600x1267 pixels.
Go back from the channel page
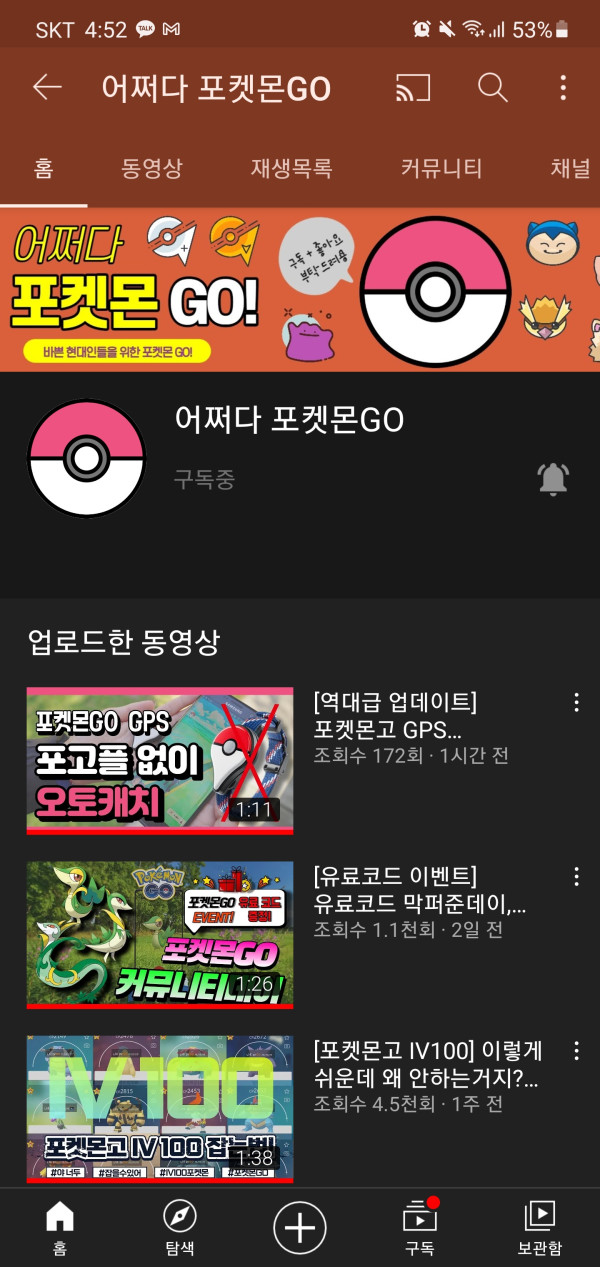click(47, 88)
